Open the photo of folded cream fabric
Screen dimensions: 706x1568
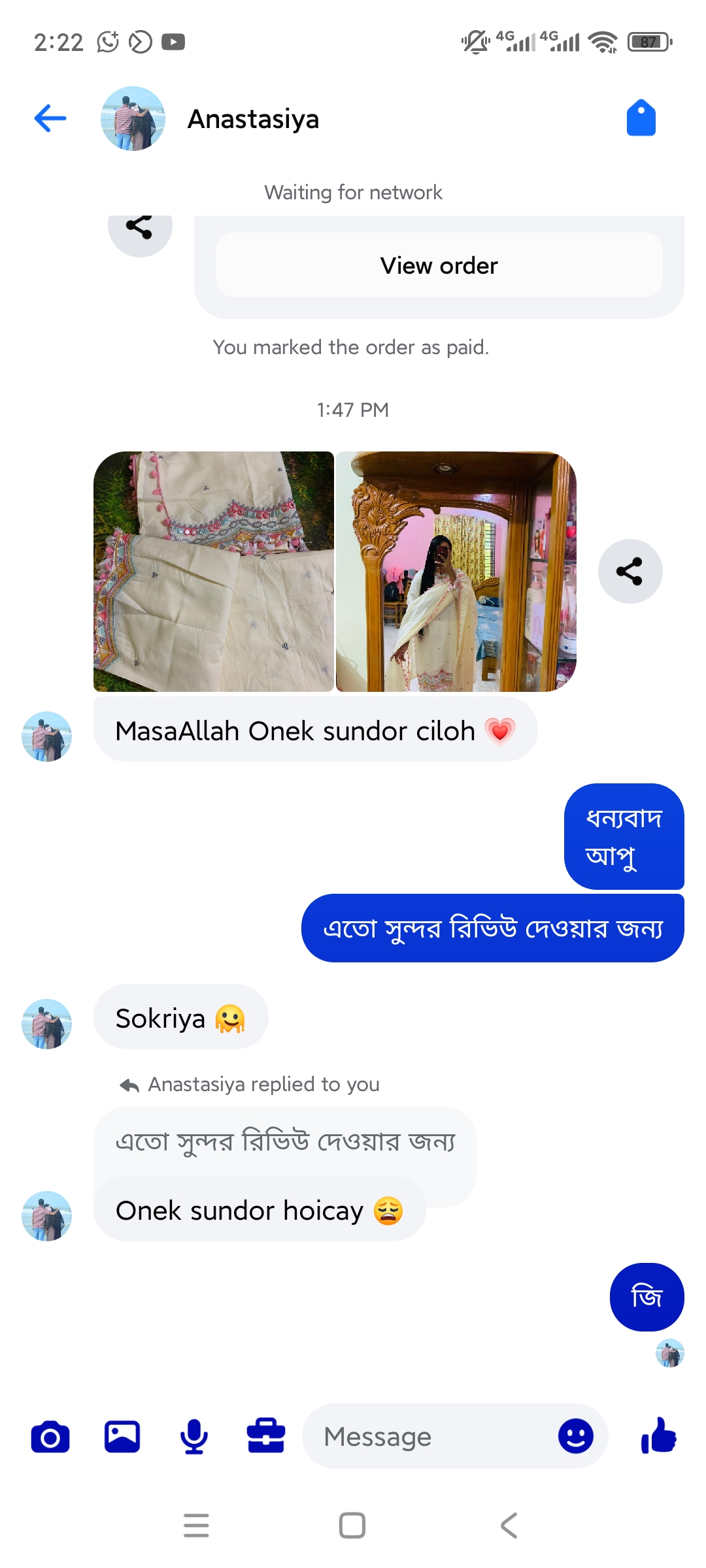pyautogui.click(x=214, y=571)
